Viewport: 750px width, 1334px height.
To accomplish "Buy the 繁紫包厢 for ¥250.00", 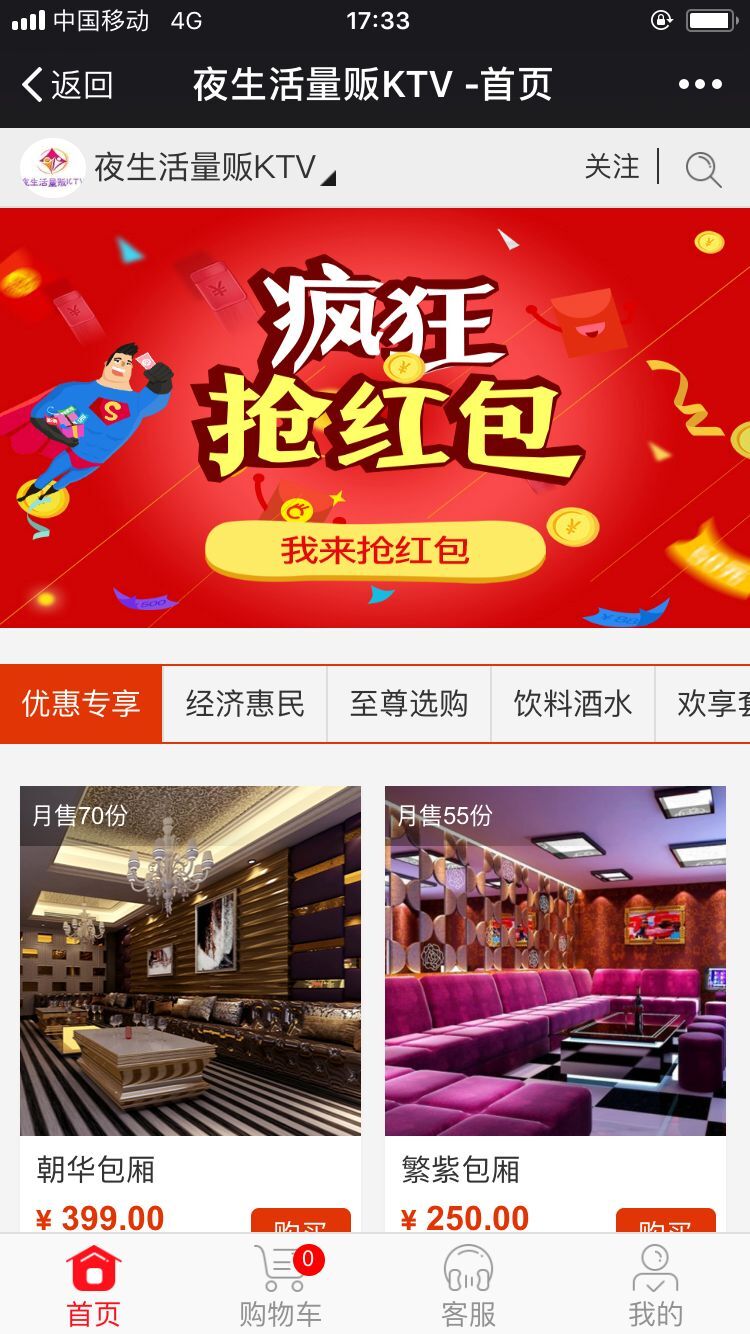I will pyautogui.click(x=665, y=1221).
